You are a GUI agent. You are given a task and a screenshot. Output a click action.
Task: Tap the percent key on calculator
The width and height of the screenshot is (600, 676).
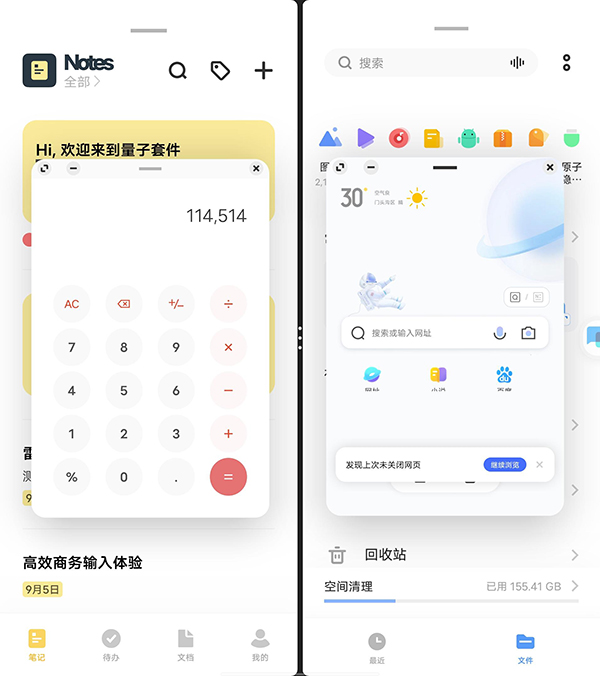[72, 477]
